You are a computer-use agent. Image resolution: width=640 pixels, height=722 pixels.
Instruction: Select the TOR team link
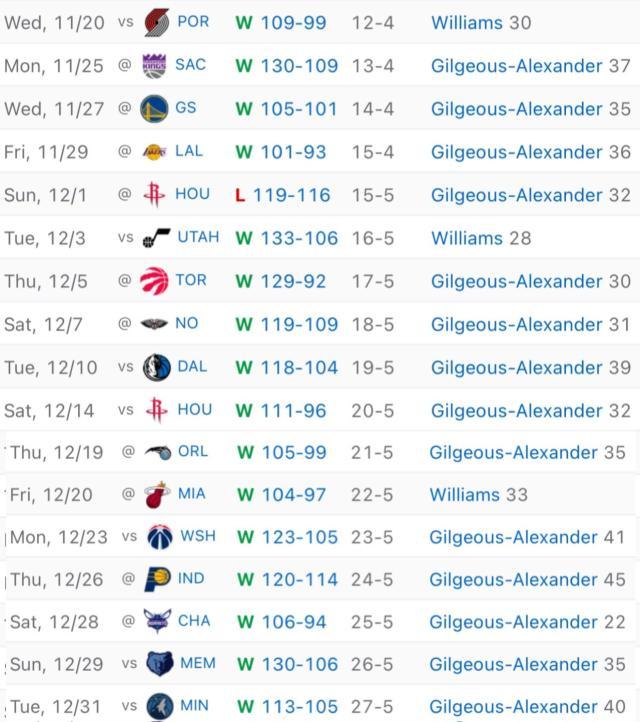click(x=191, y=281)
